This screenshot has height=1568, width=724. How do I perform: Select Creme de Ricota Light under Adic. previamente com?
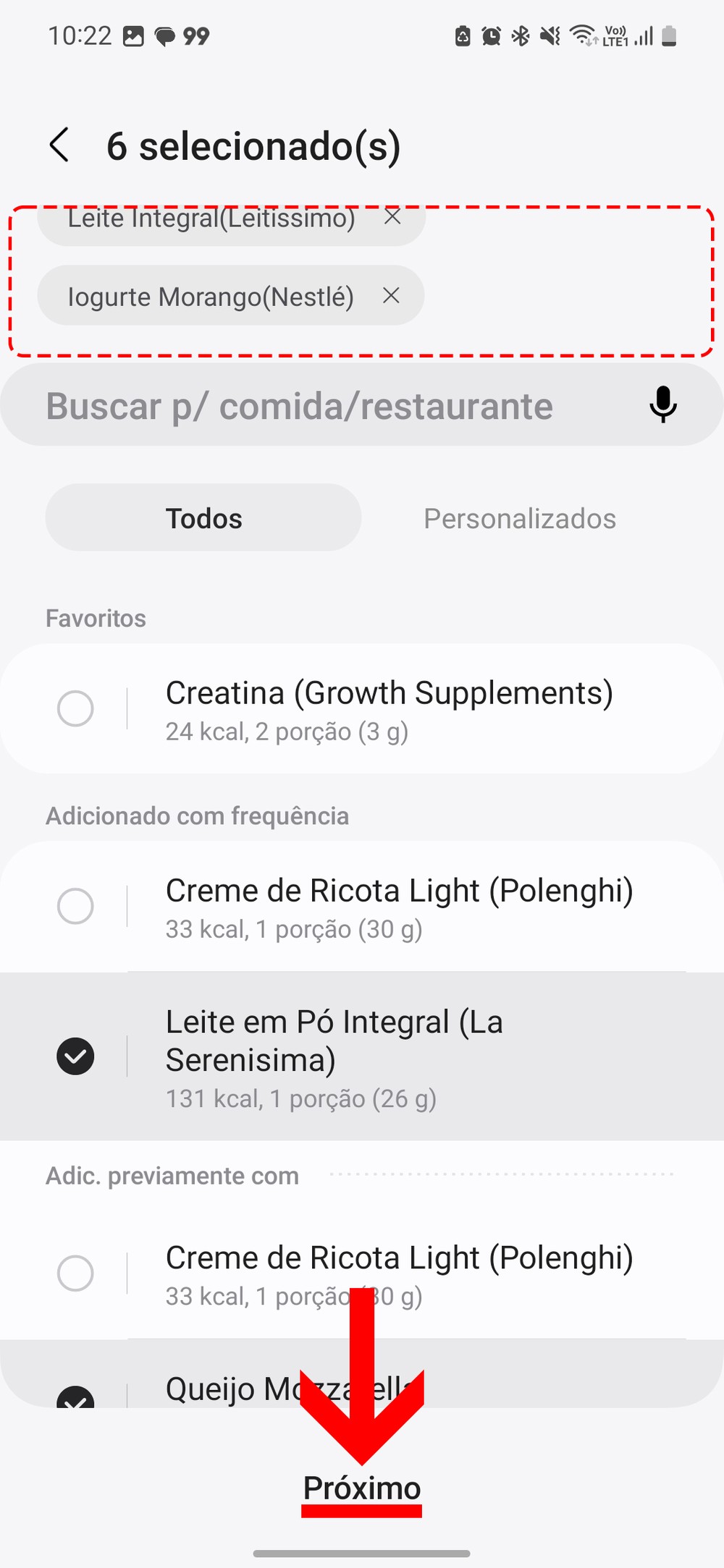pos(75,1274)
